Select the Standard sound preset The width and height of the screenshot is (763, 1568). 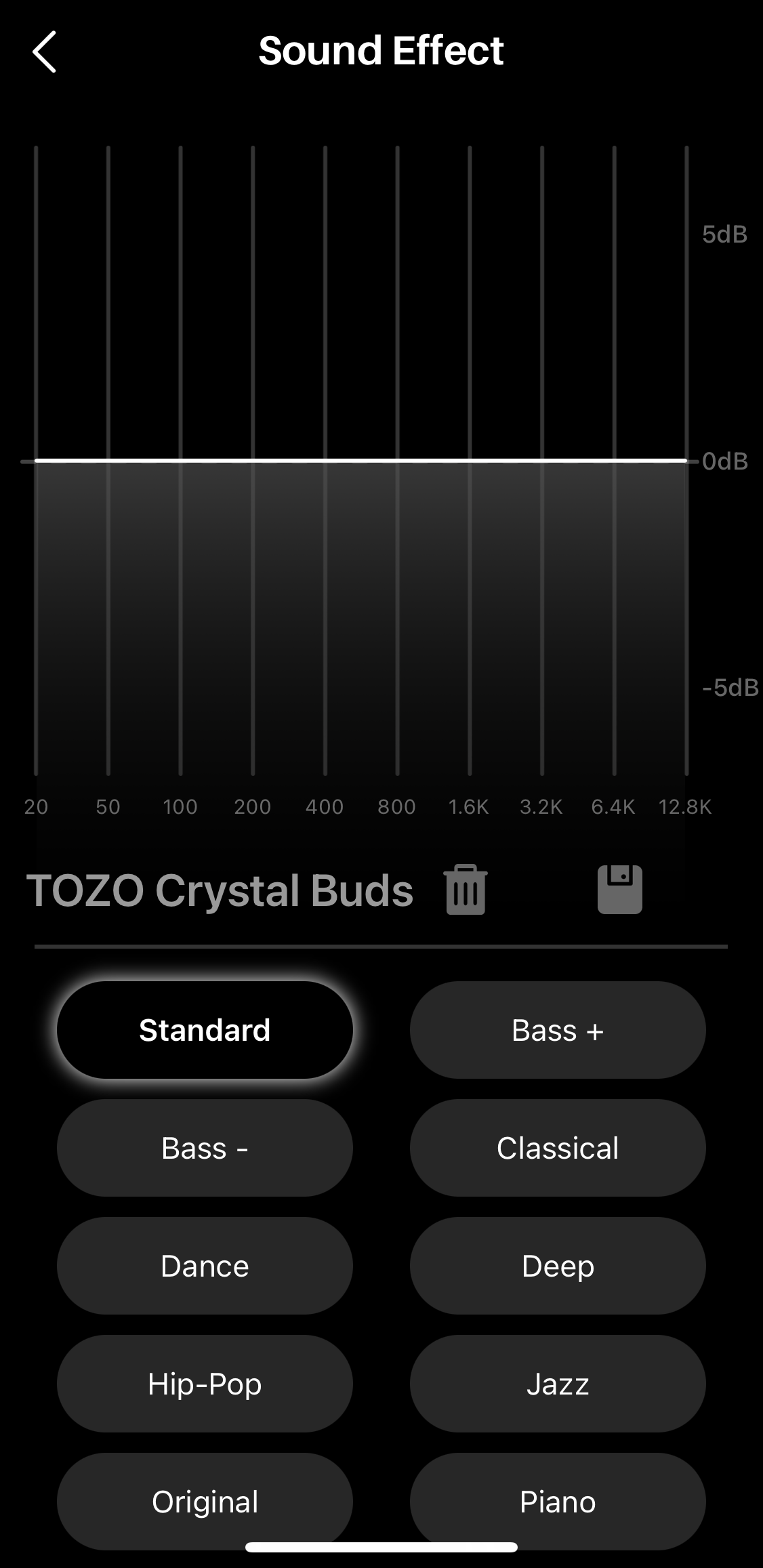(x=205, y=1030)
